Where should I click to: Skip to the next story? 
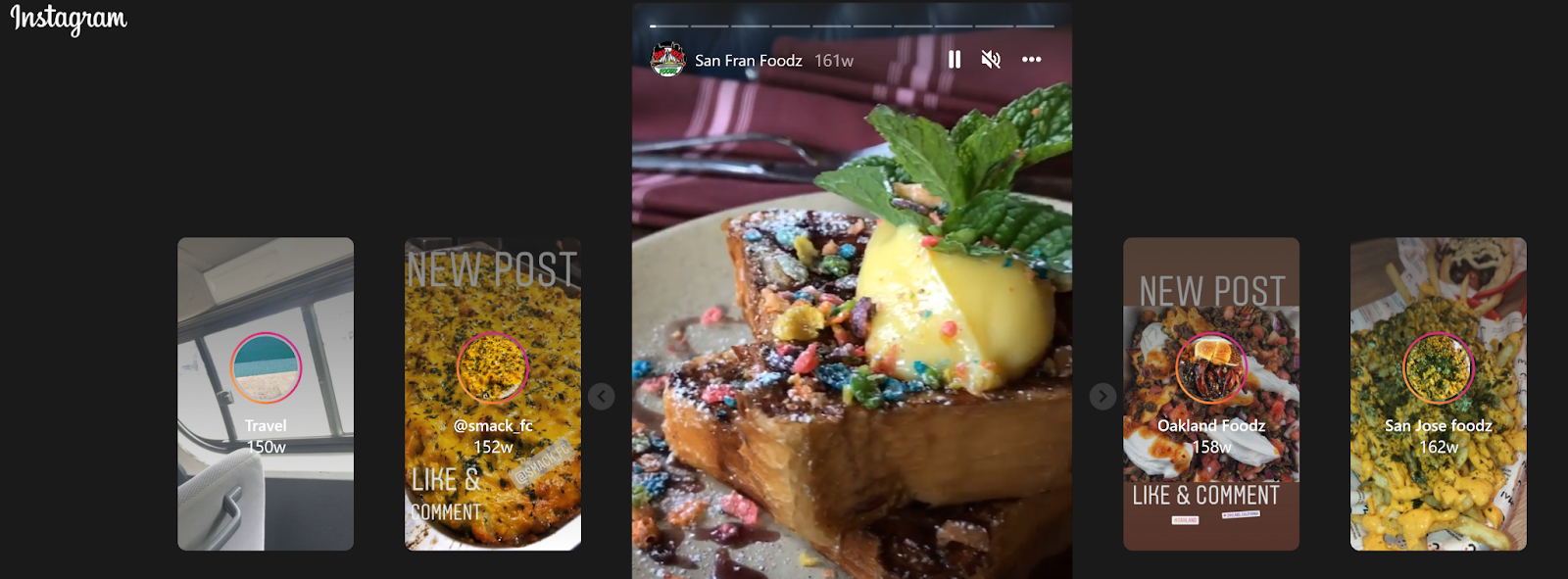[1102, 396]
